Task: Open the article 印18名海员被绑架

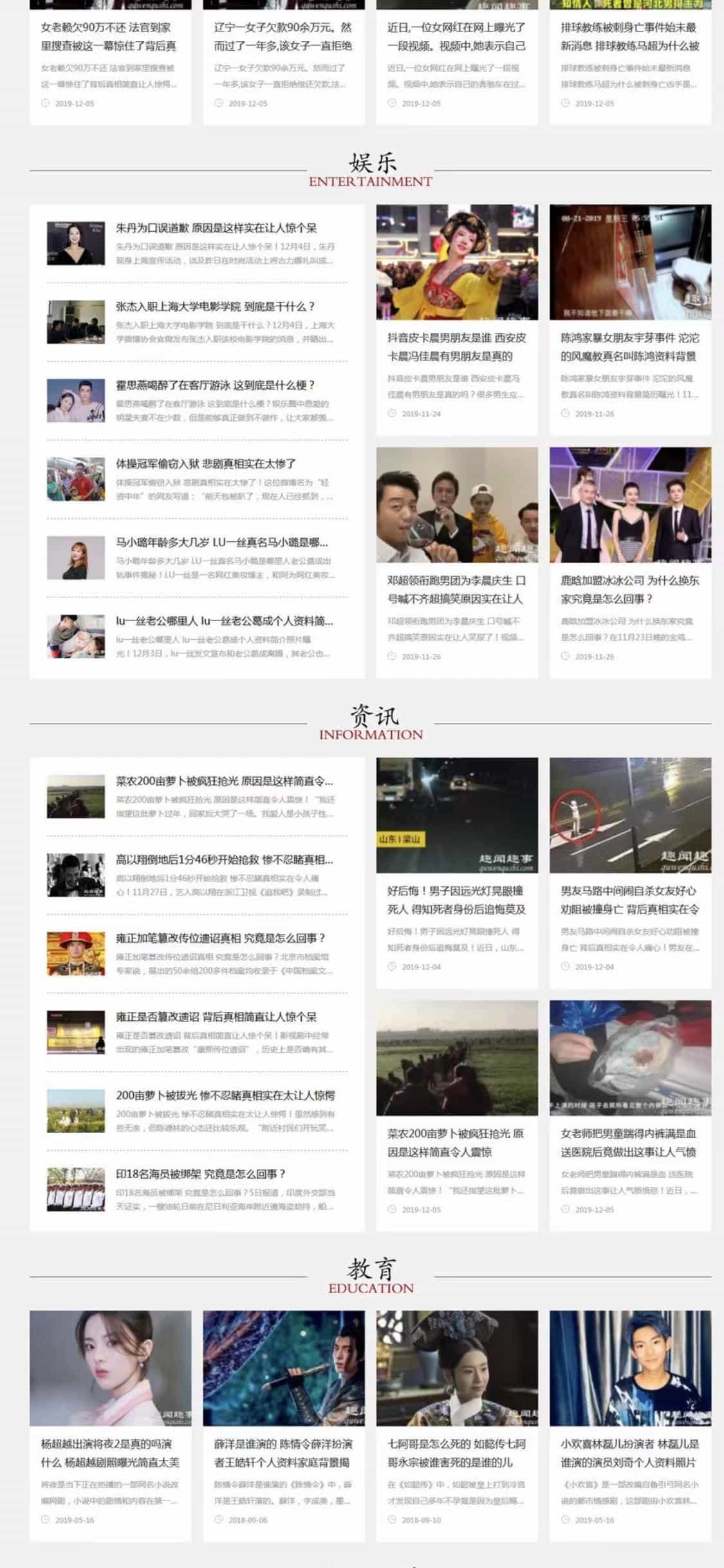Action: point(200,1173)
